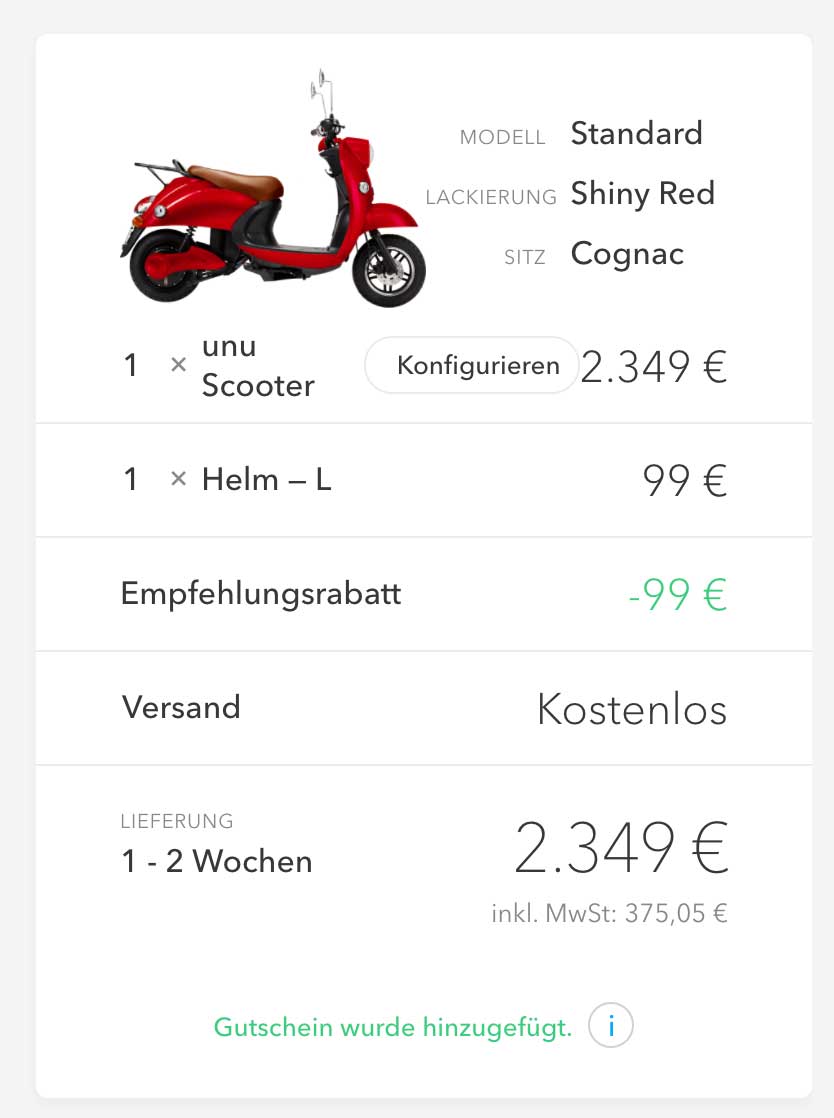Select the Helm – L accessory row
The height and width of the screenshot is (1118, 834).
266,479
